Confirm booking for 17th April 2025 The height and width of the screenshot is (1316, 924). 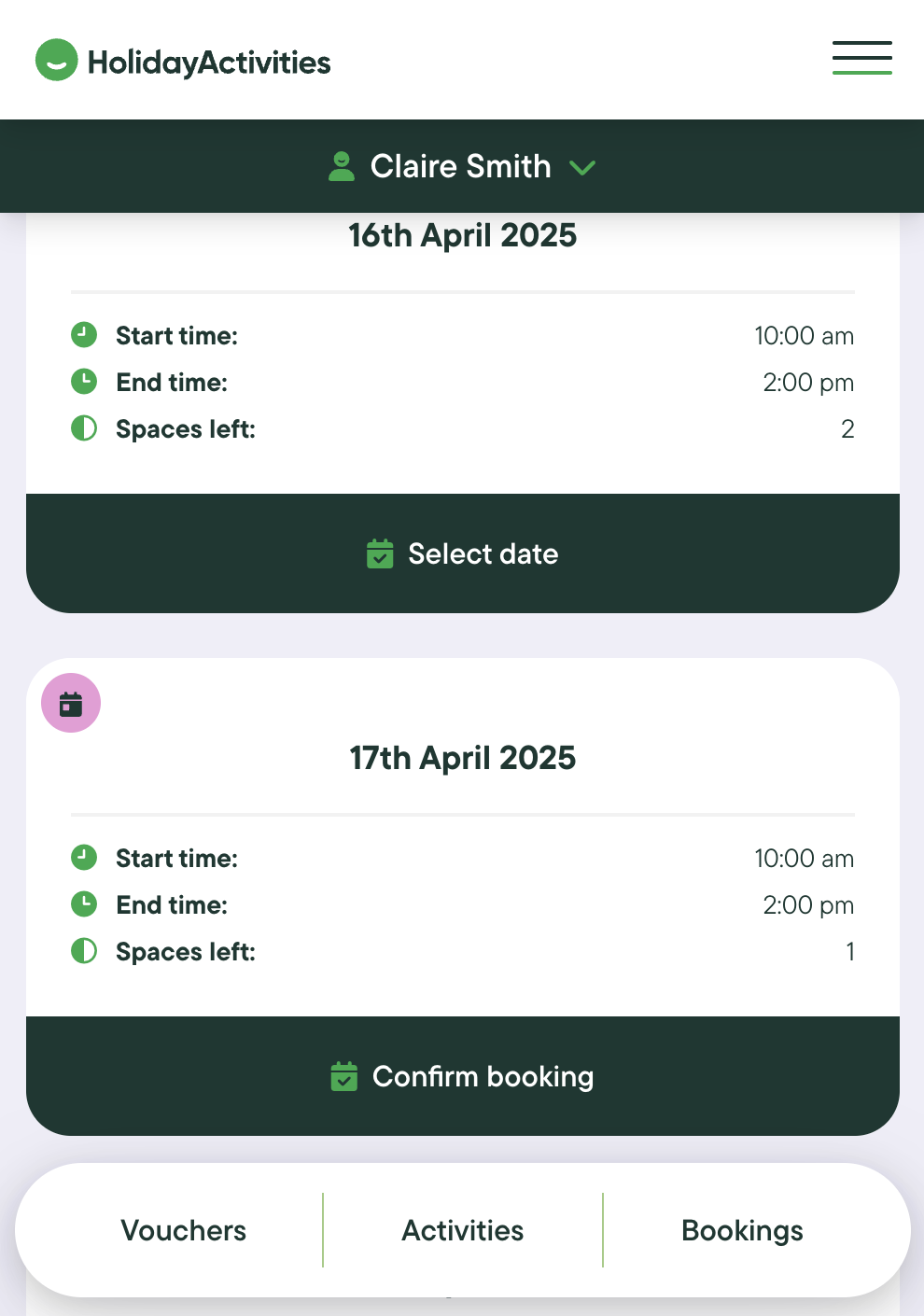click(463, 1076)
